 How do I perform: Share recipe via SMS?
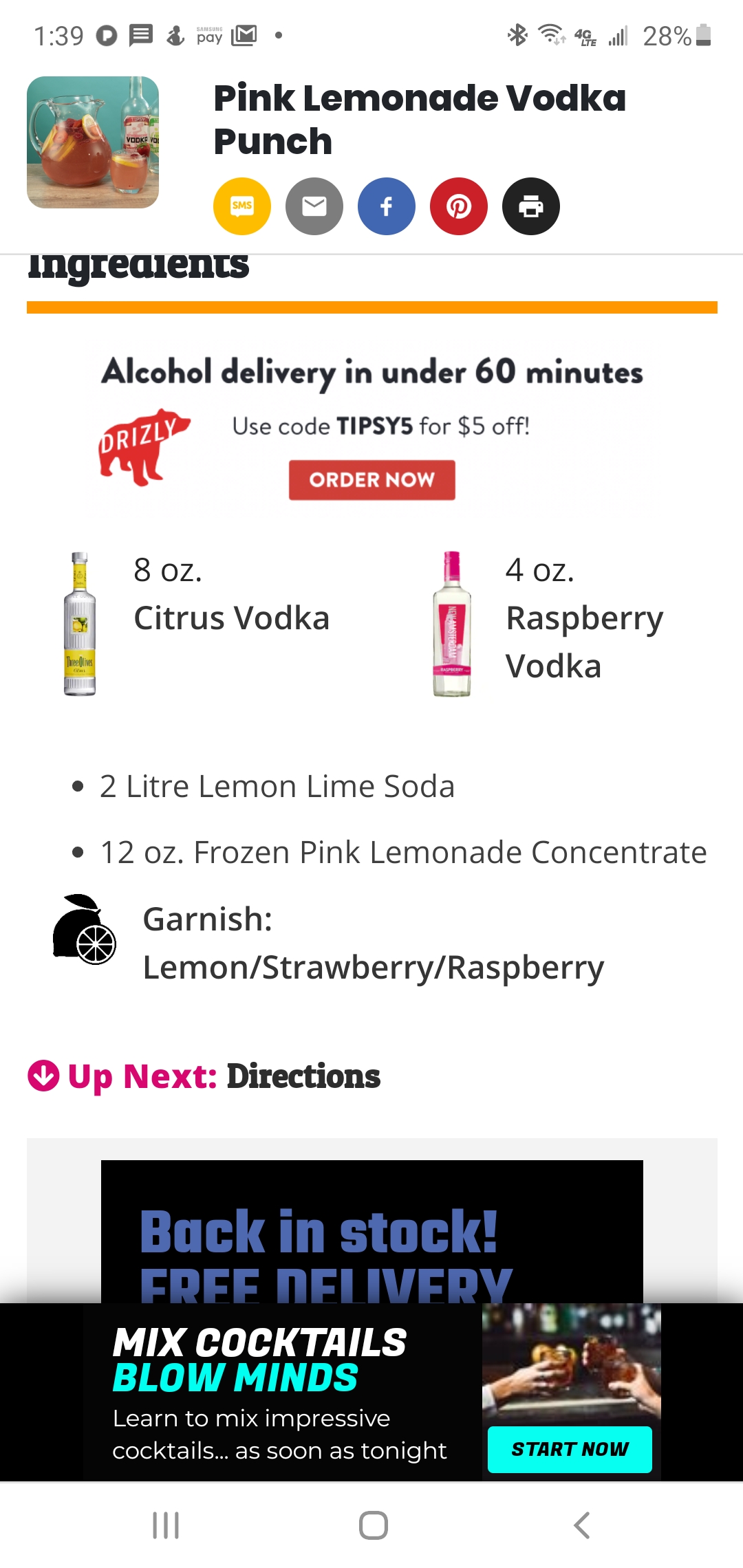click(241, 206)
